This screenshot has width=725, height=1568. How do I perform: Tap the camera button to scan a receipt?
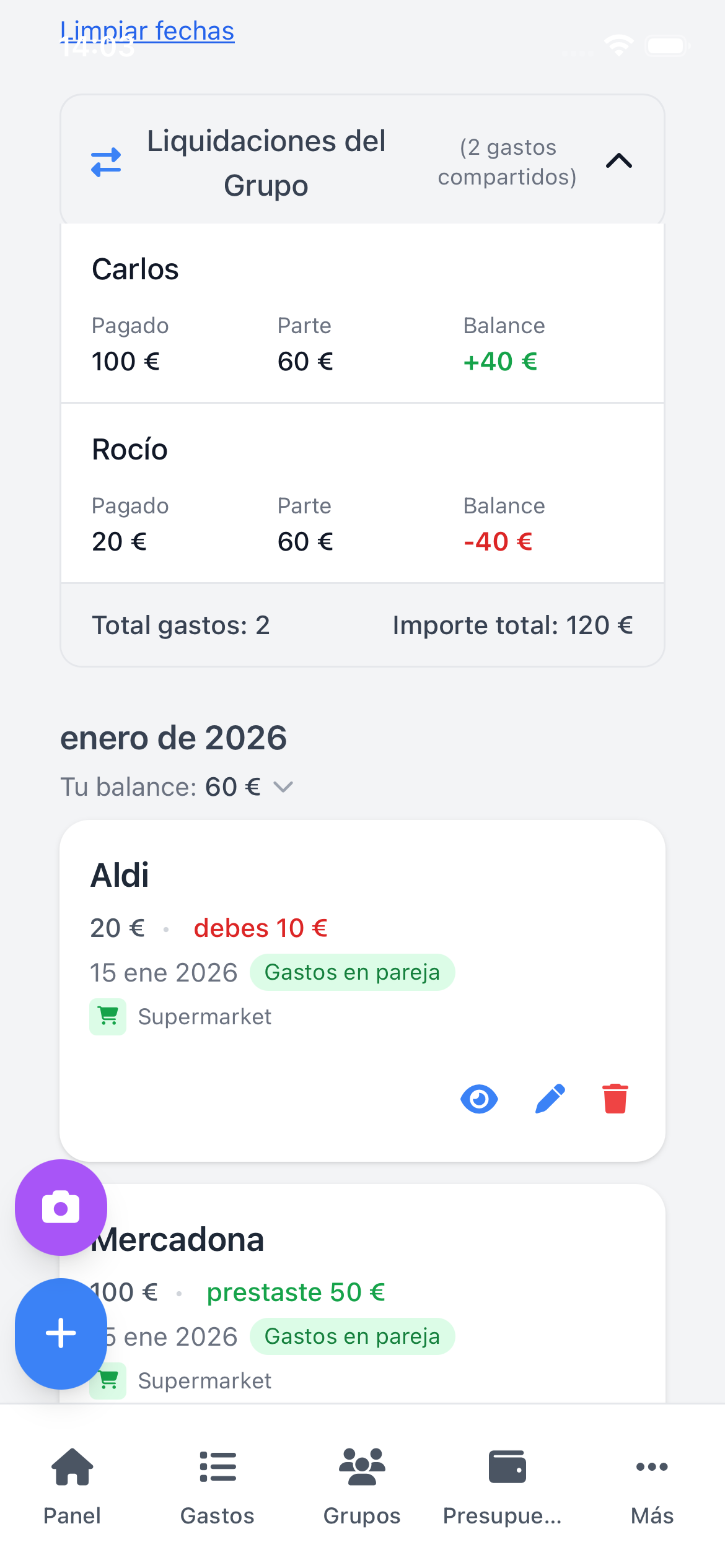click(x=60, y=1207)
